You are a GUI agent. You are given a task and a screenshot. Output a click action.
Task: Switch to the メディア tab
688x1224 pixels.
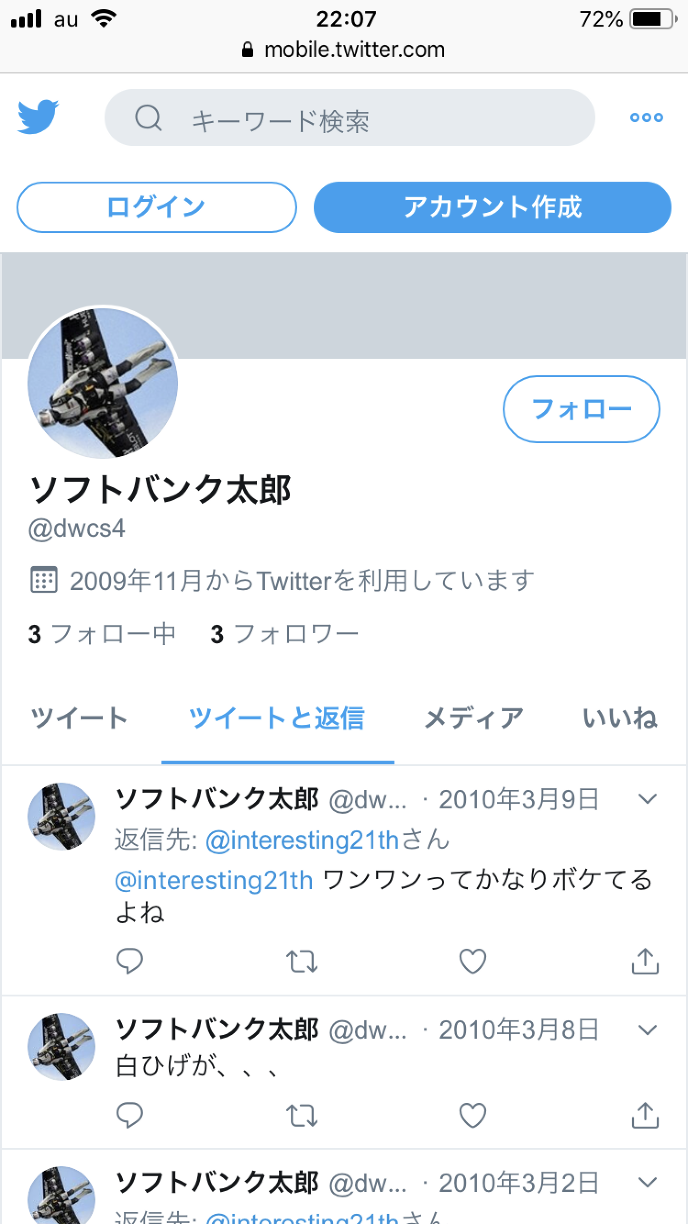point(474,718)
